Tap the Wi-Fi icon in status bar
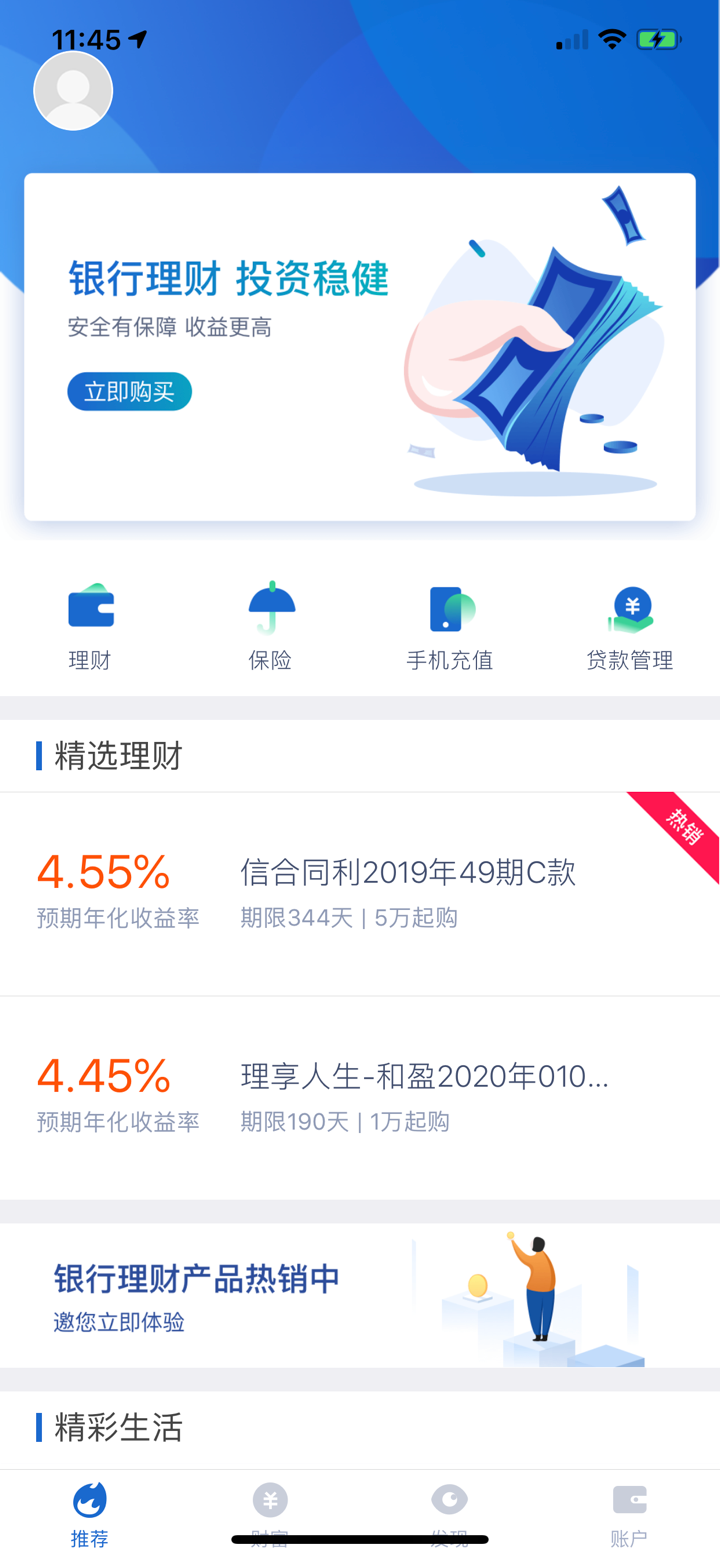Image resolution: width=720 pixels, height=1558 pixels. point(611,40)
